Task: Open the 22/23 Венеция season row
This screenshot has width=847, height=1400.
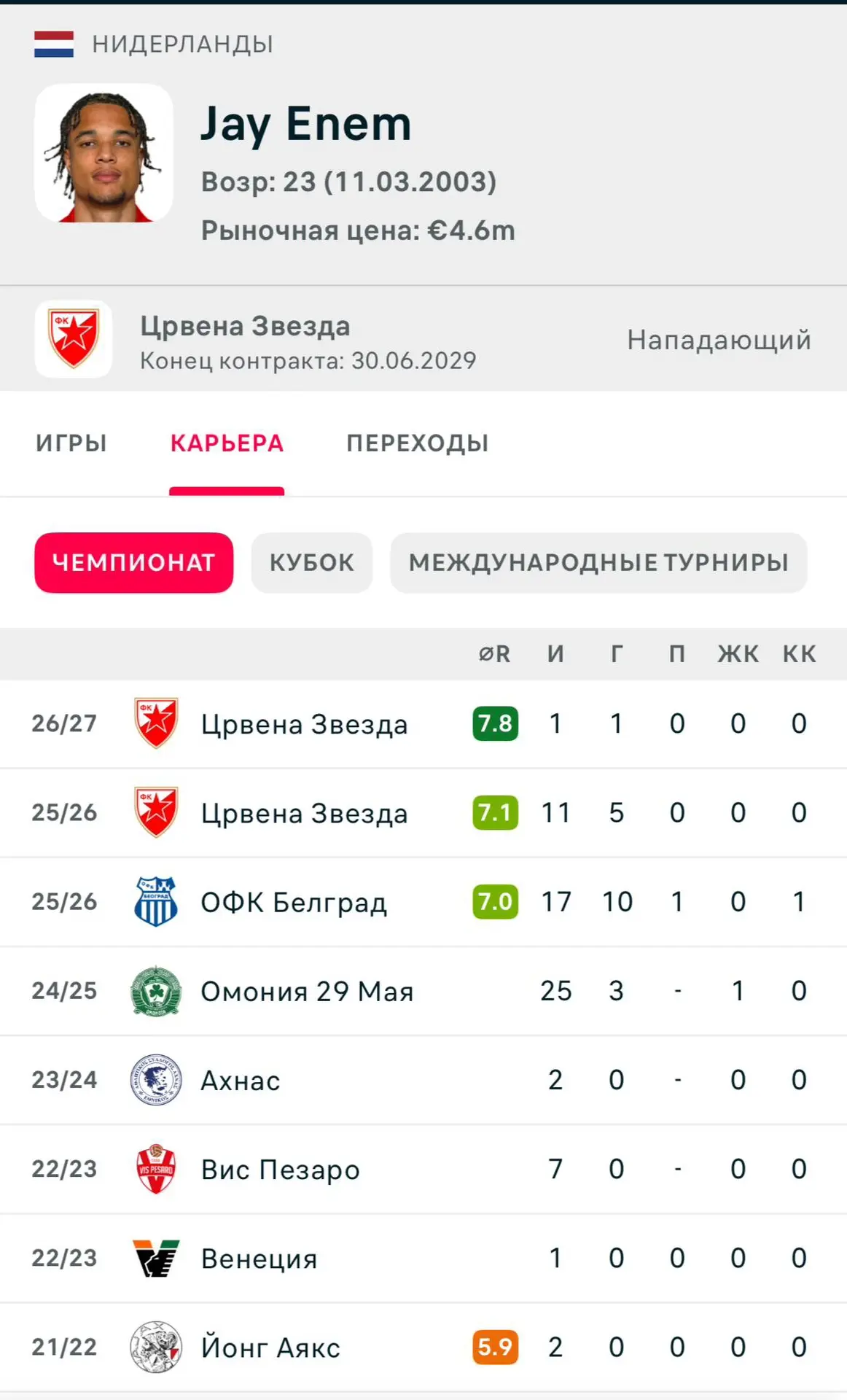Action: (x=423, y=1258)
